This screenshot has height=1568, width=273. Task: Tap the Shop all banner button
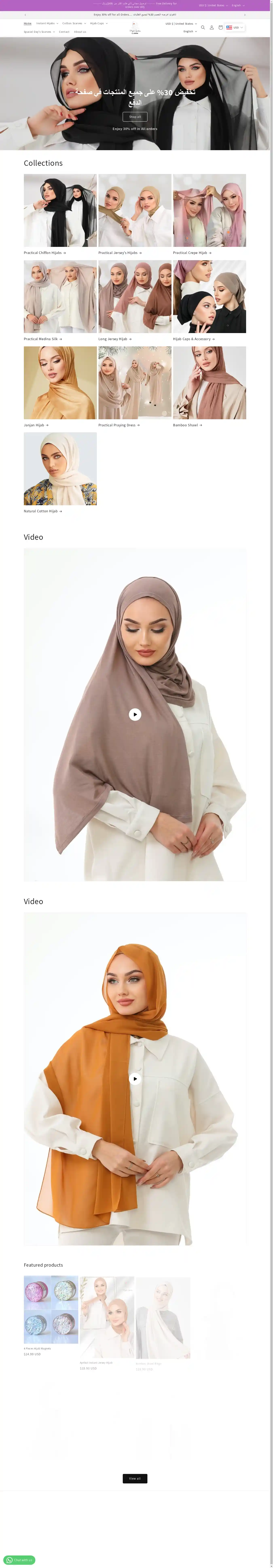135,117
